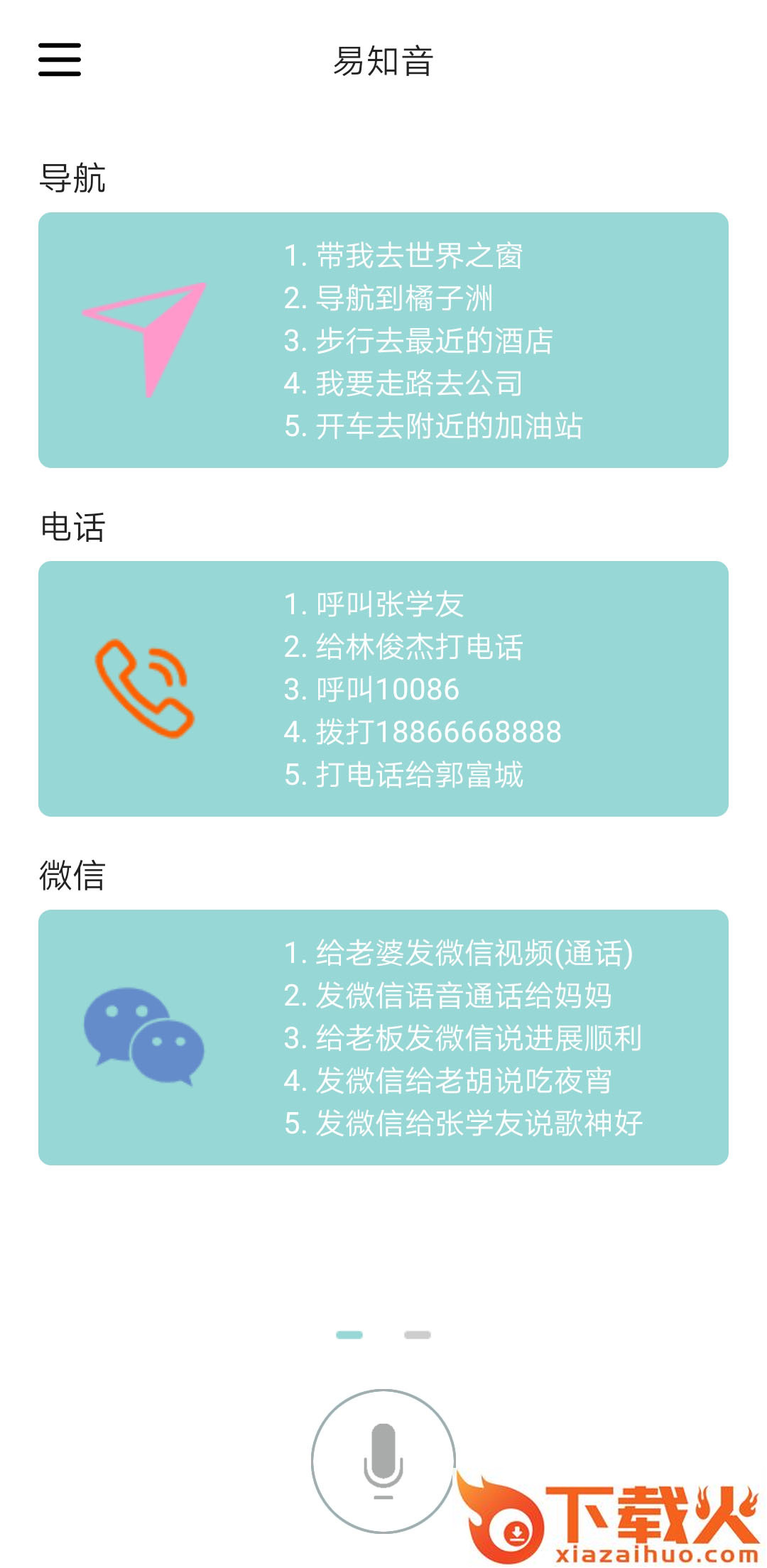Open the hamburger drawer menu
767x1568 pixels.
[60, 59]
